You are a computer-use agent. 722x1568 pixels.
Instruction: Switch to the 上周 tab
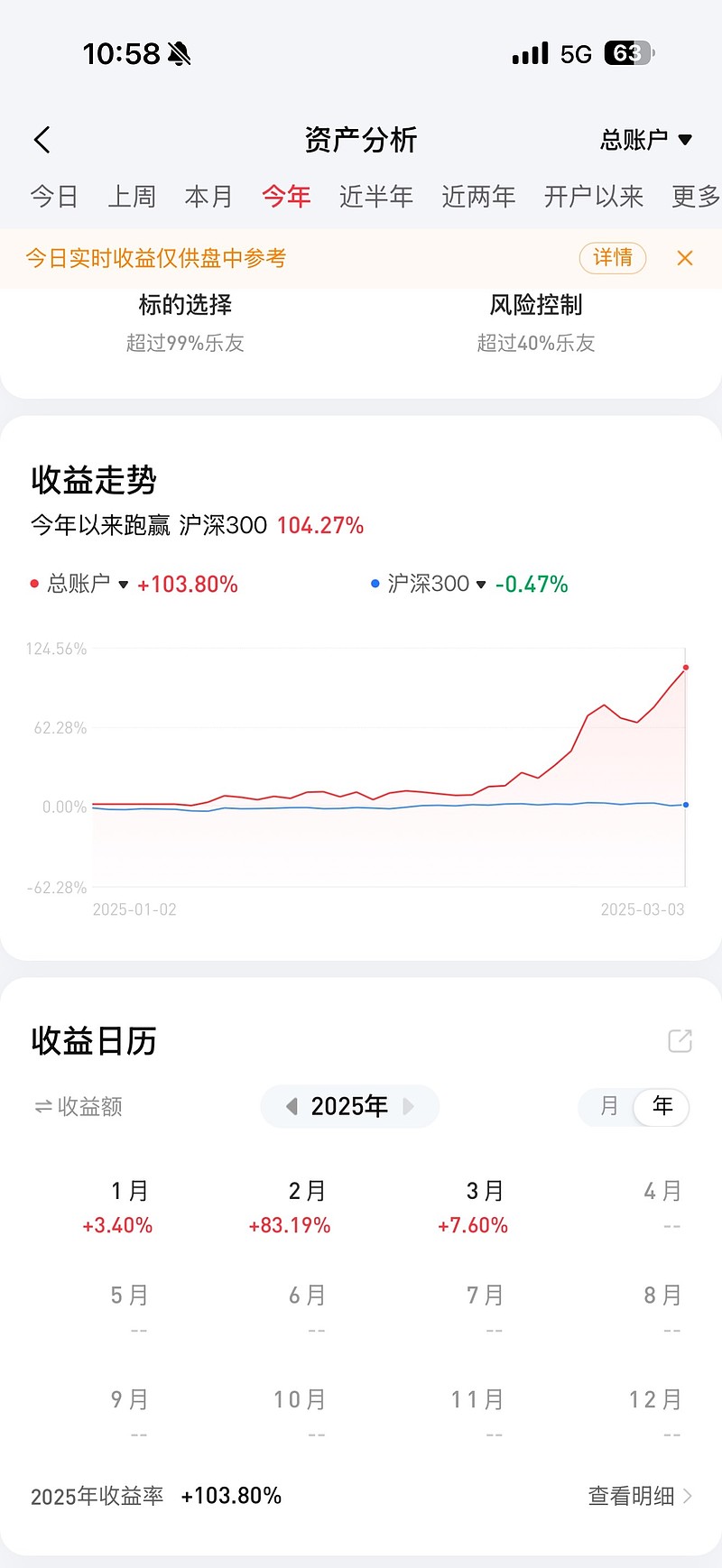132,197
